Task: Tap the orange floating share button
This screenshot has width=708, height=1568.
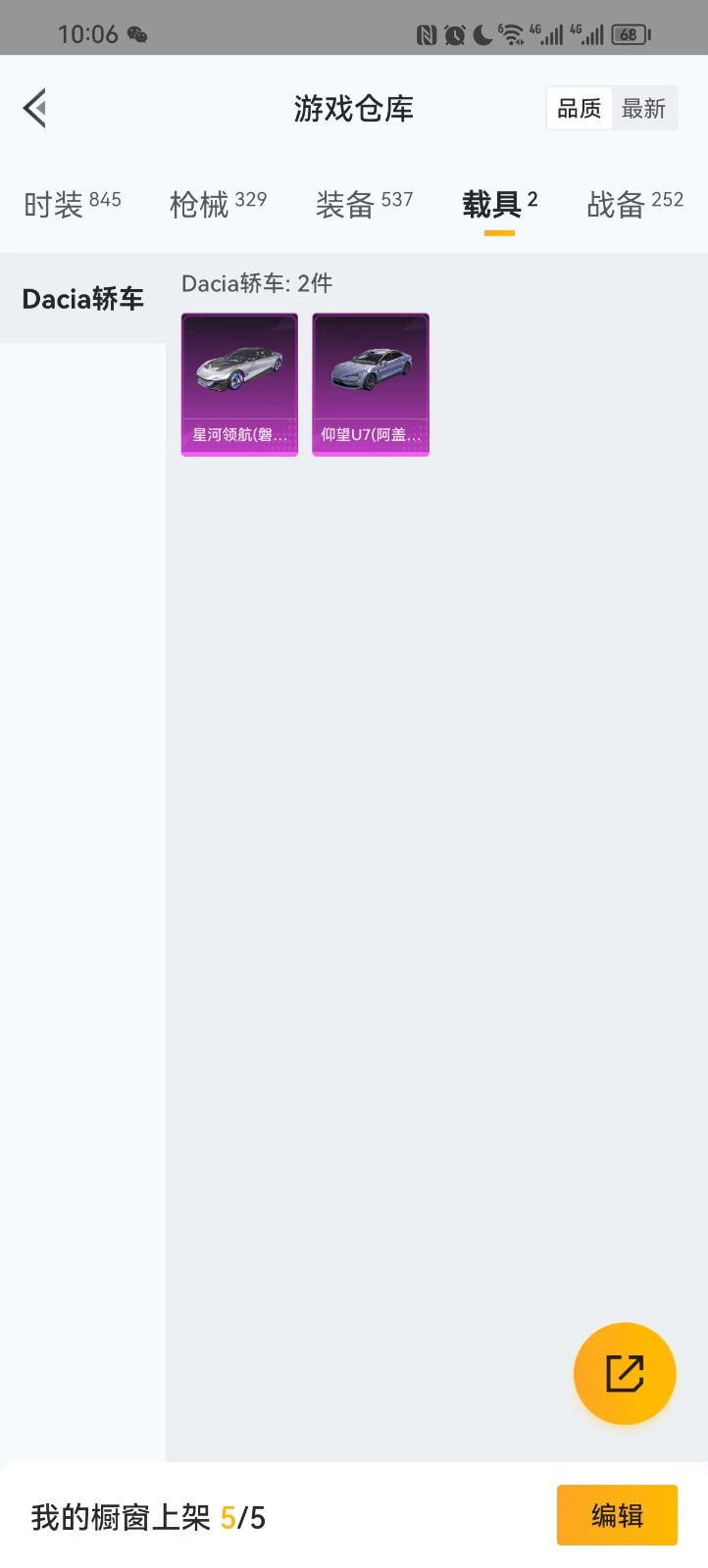Action: (625, 1373)
